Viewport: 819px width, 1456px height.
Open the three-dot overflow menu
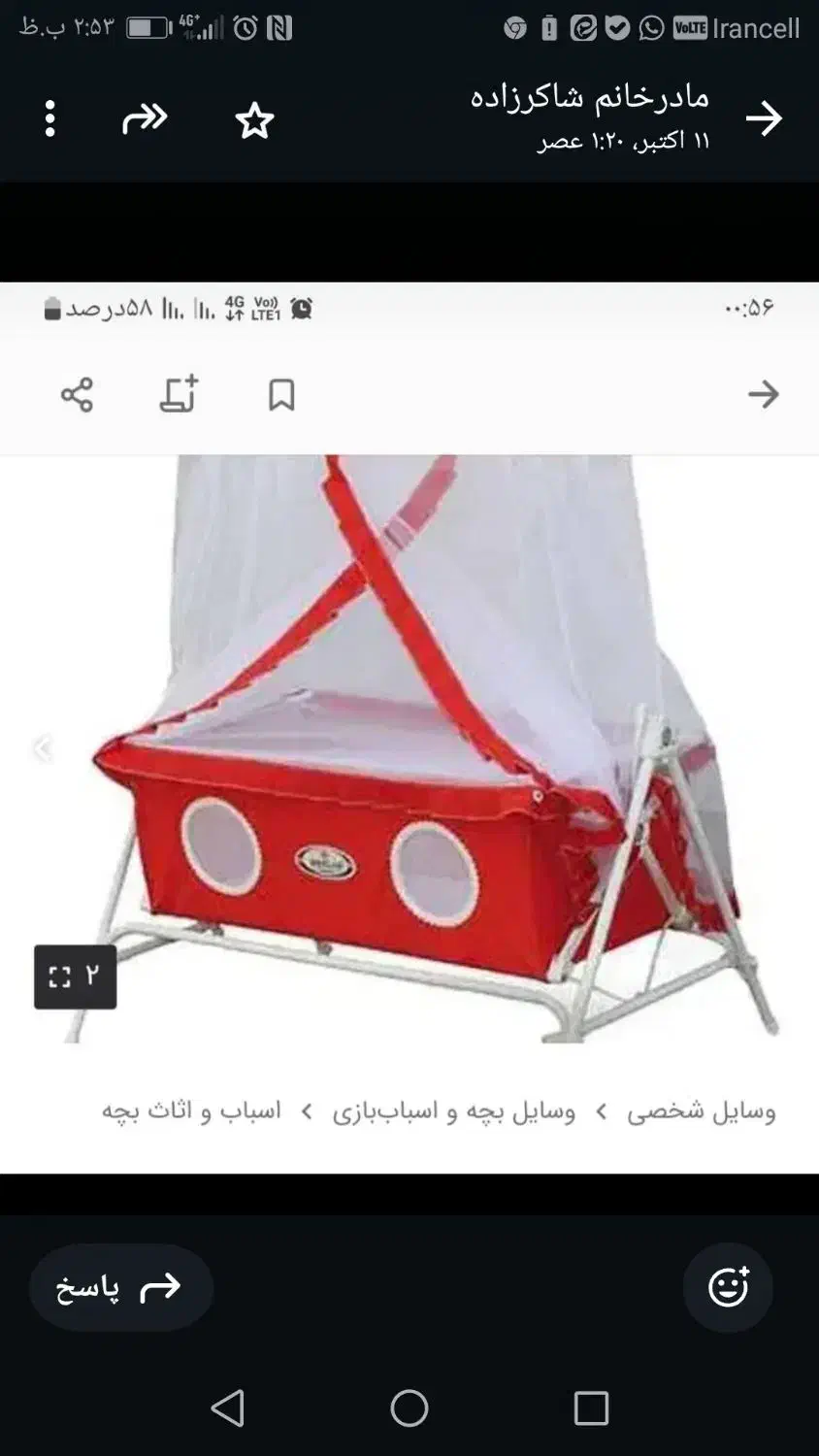pyautogui.click(x=49, y=118)
